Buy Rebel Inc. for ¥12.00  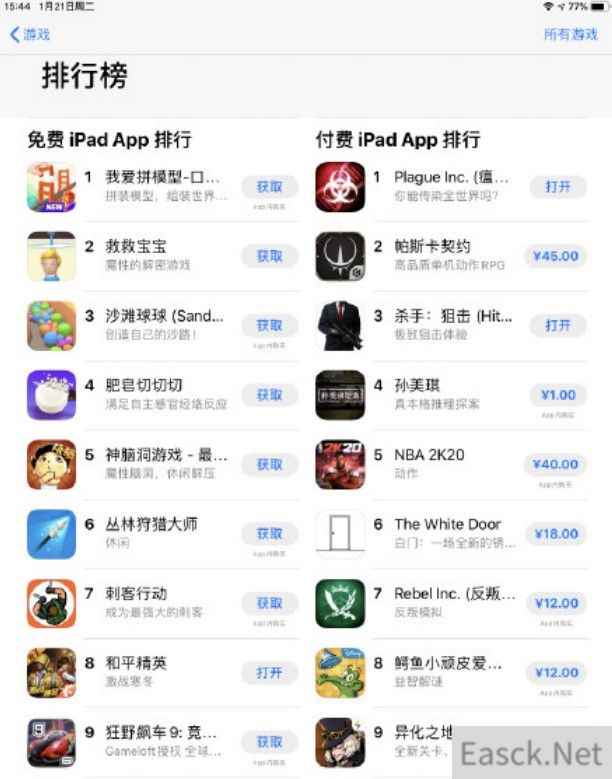pos(556,603)
